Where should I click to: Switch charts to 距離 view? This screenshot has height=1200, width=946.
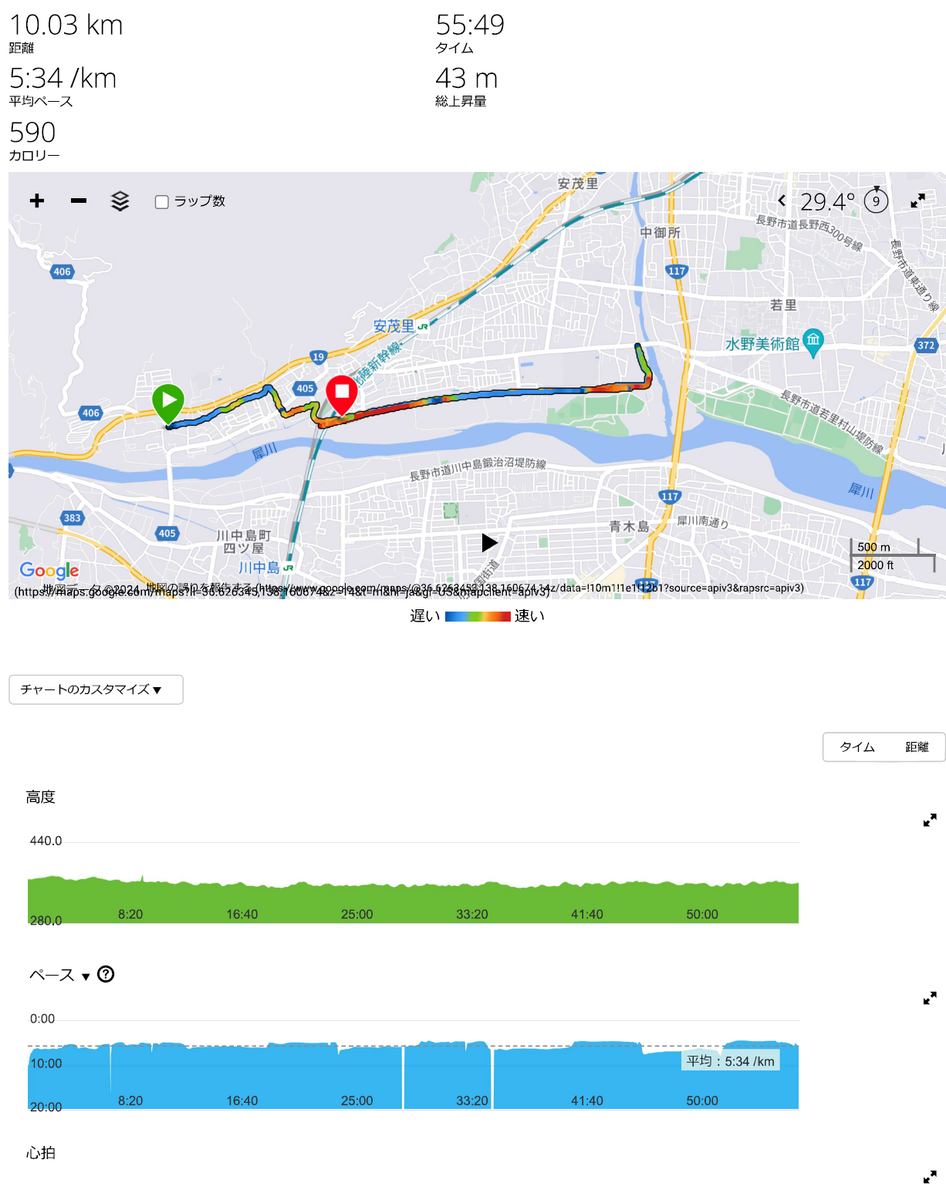[x=917, y=747]
